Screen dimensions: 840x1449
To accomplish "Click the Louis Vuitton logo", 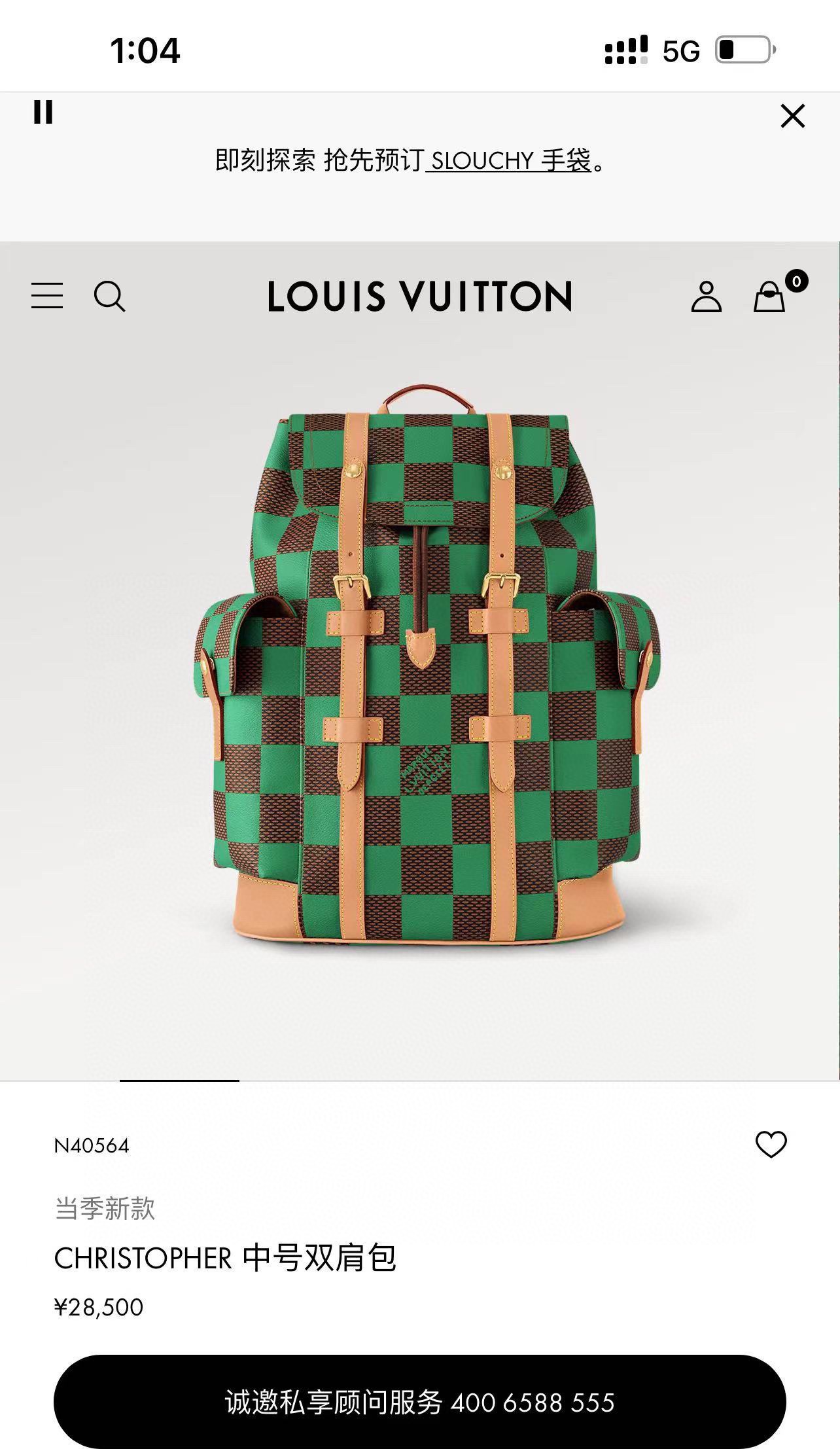I will point(419,296).
